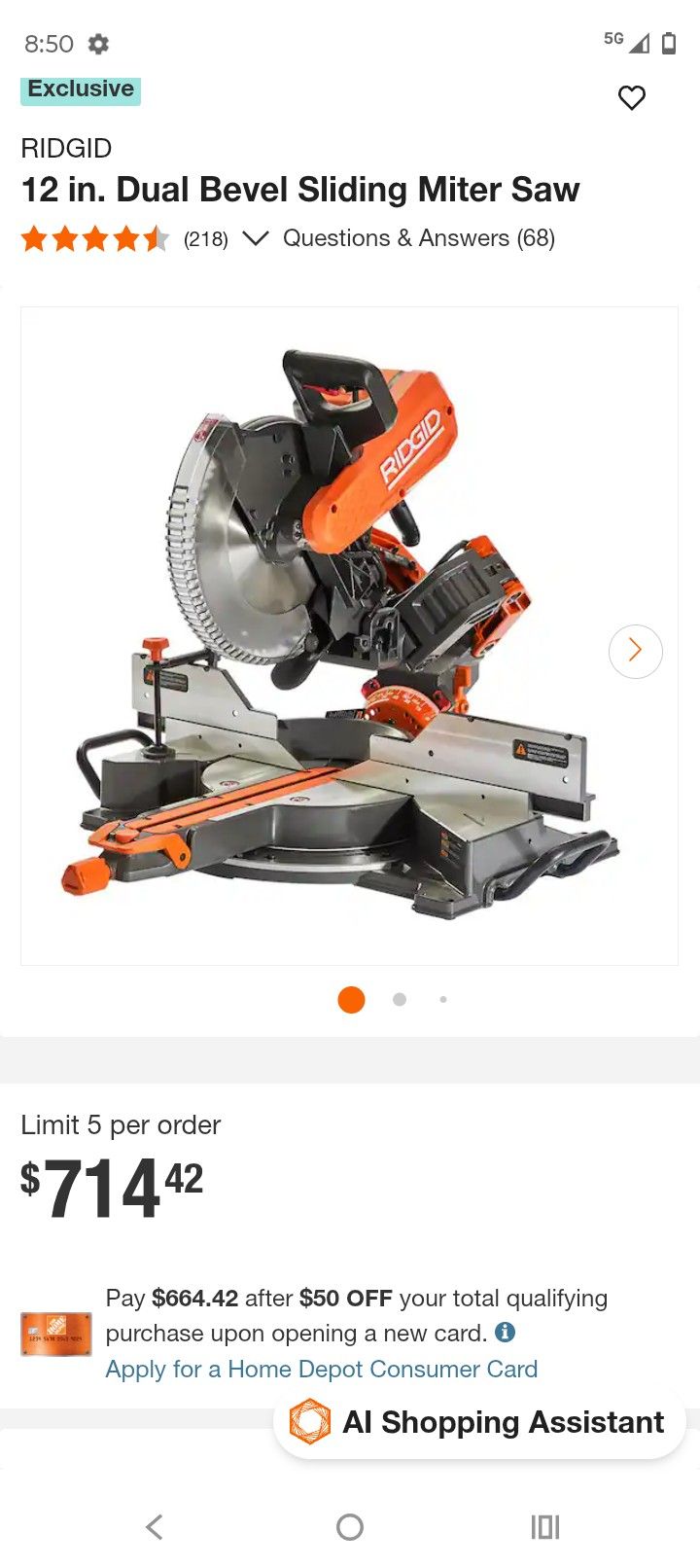Tap the star rating stars
This screenshot has height=1568, width=700.
93,238
